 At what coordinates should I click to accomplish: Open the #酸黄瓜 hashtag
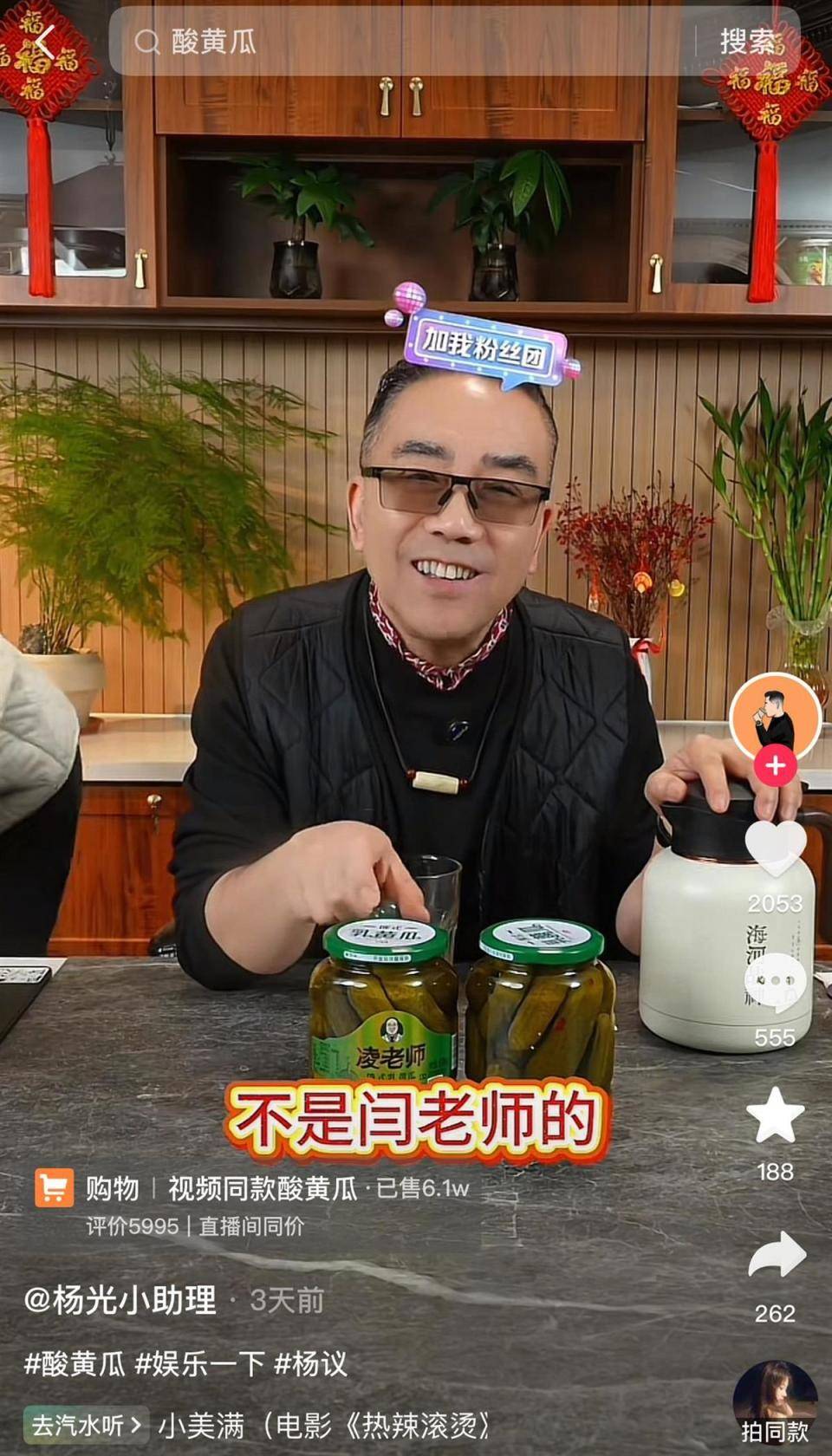pos(75,1363)
